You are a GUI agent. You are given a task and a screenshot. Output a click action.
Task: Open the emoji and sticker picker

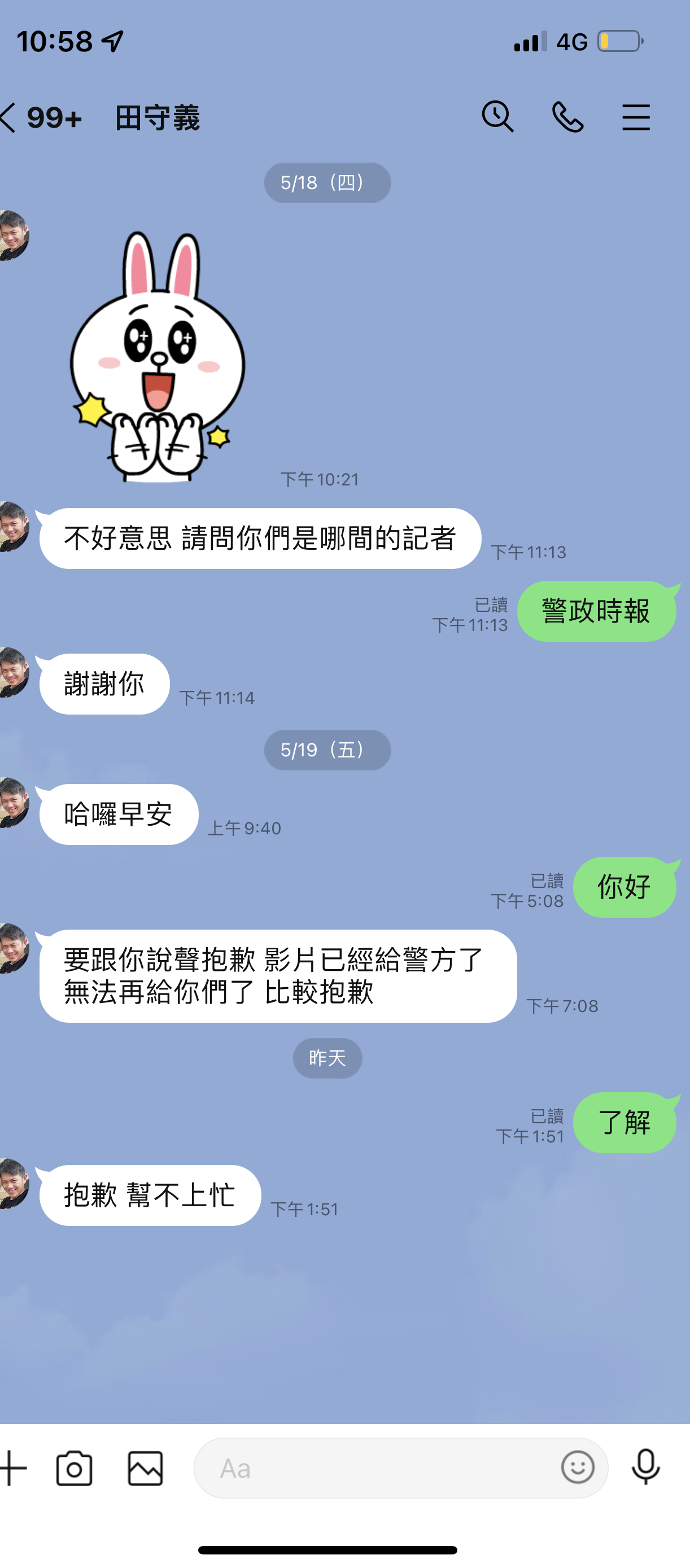pyautogui.click(x=577, y=1467)
